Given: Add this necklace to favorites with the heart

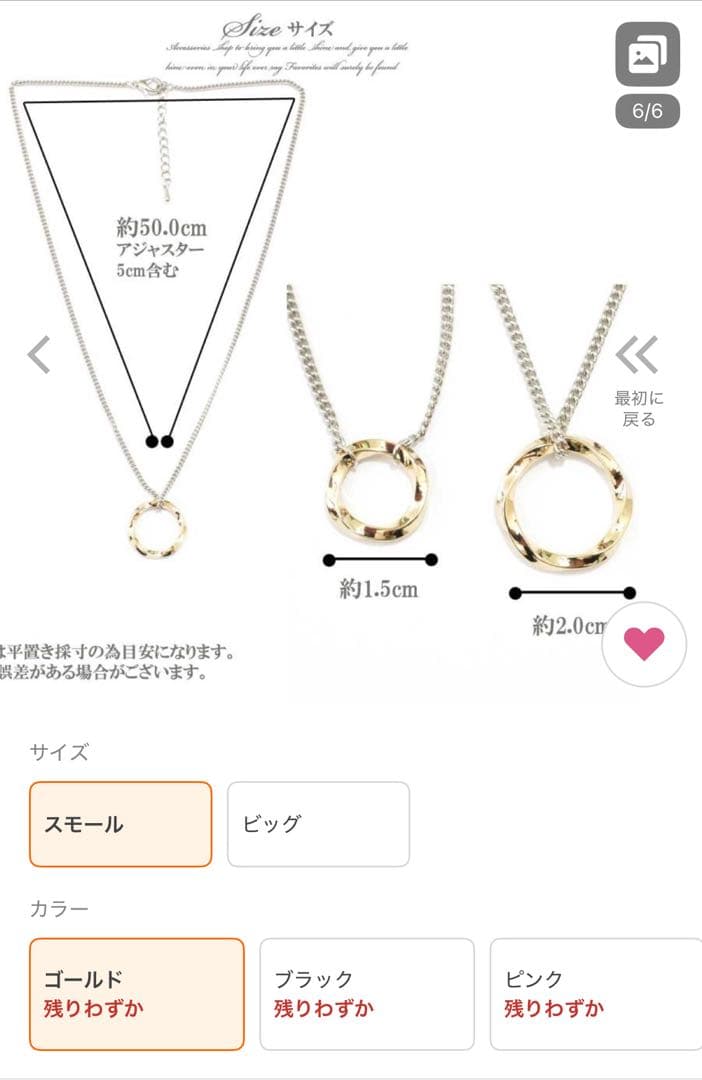Looking at the screenshot, I should [x=644, y=644].
